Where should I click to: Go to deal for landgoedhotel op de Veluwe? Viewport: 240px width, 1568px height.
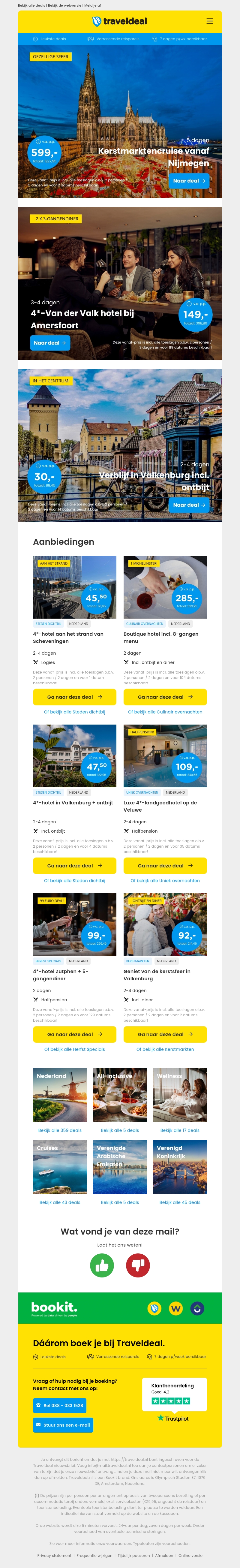pyautogui.click(x=165, y=866)
